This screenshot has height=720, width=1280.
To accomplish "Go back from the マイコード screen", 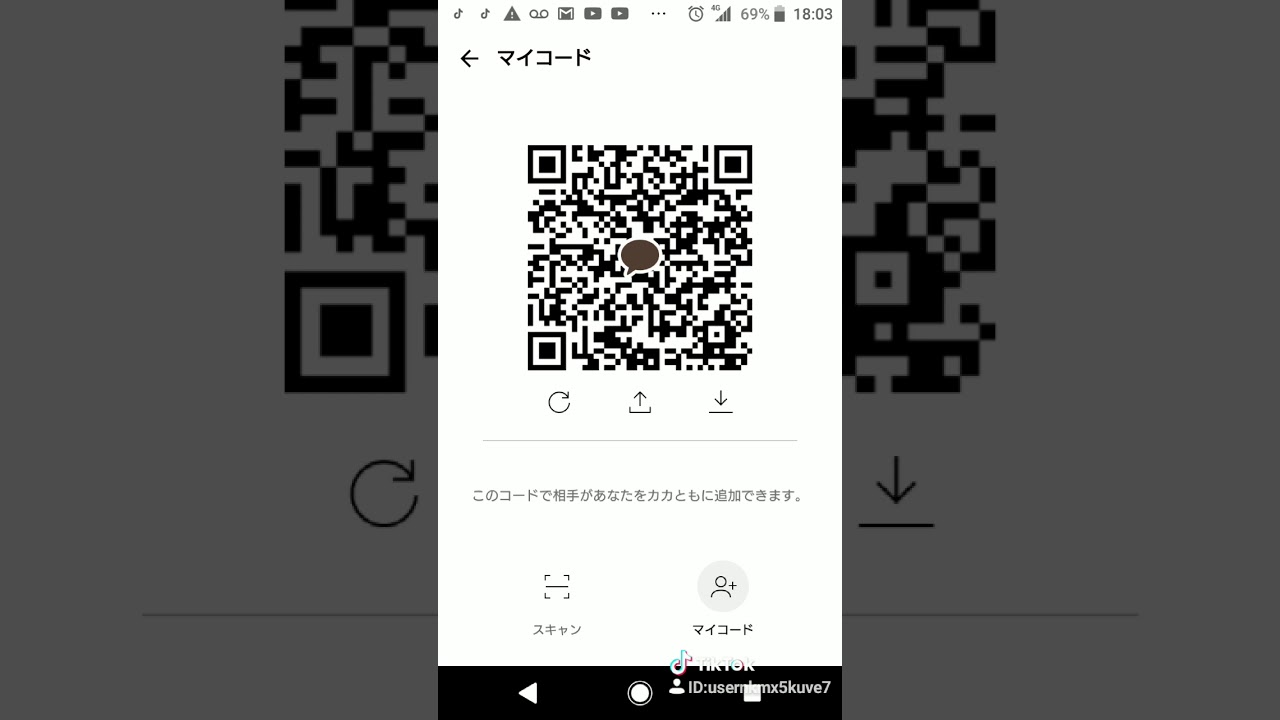I will [x=469, y=59].
